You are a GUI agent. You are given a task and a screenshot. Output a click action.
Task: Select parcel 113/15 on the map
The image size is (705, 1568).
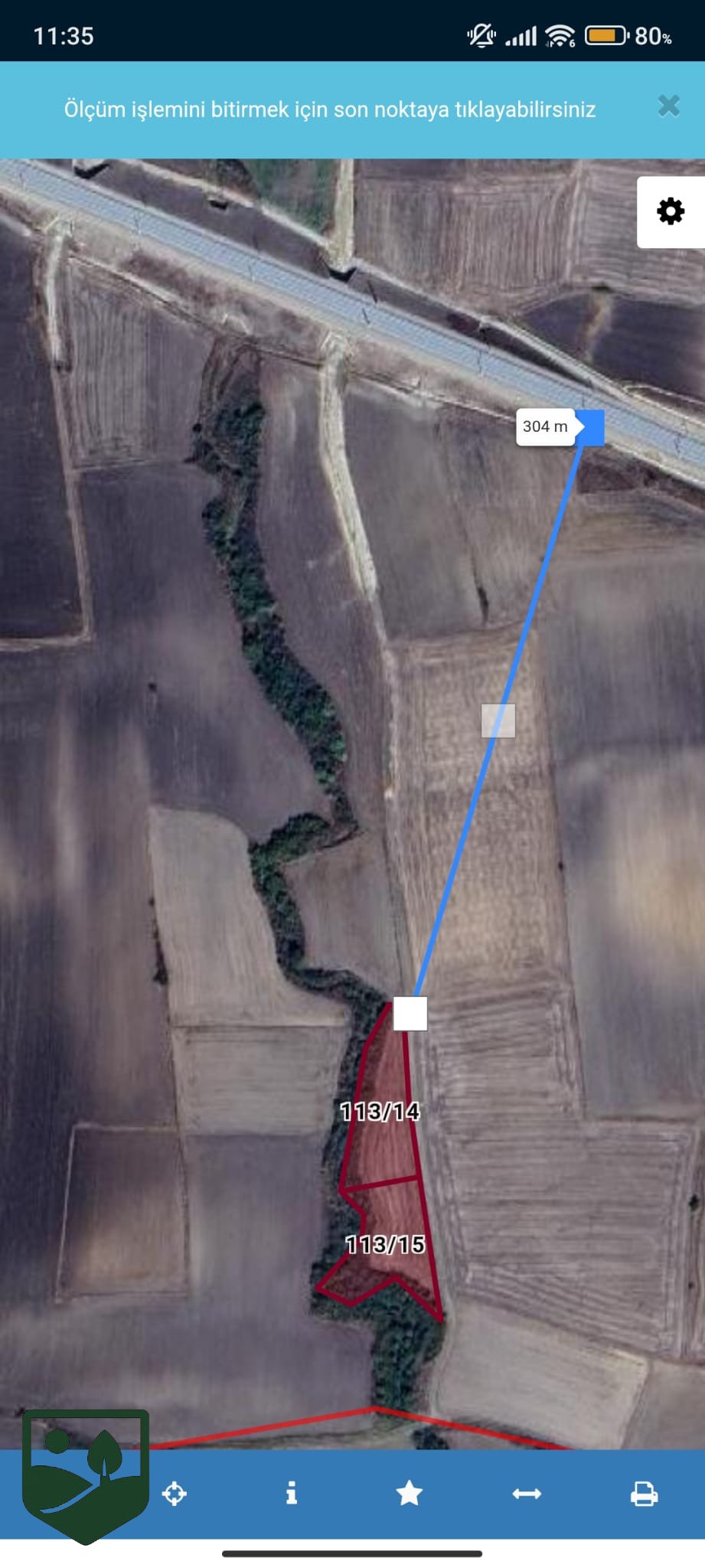[385, 1244]
